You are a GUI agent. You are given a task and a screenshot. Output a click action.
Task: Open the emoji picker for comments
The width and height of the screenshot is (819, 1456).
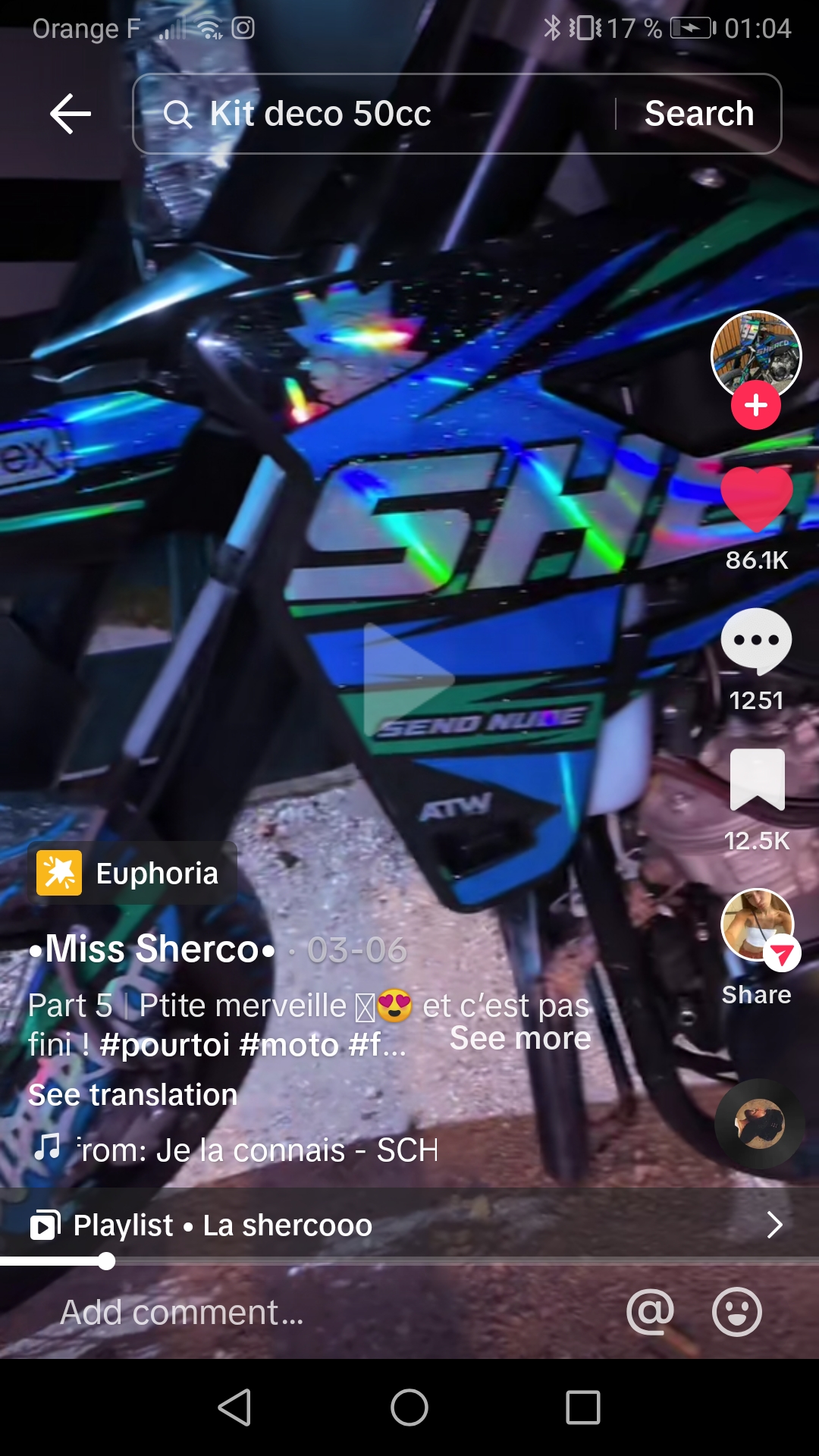pyautogui.click(x=736, y=1312)
